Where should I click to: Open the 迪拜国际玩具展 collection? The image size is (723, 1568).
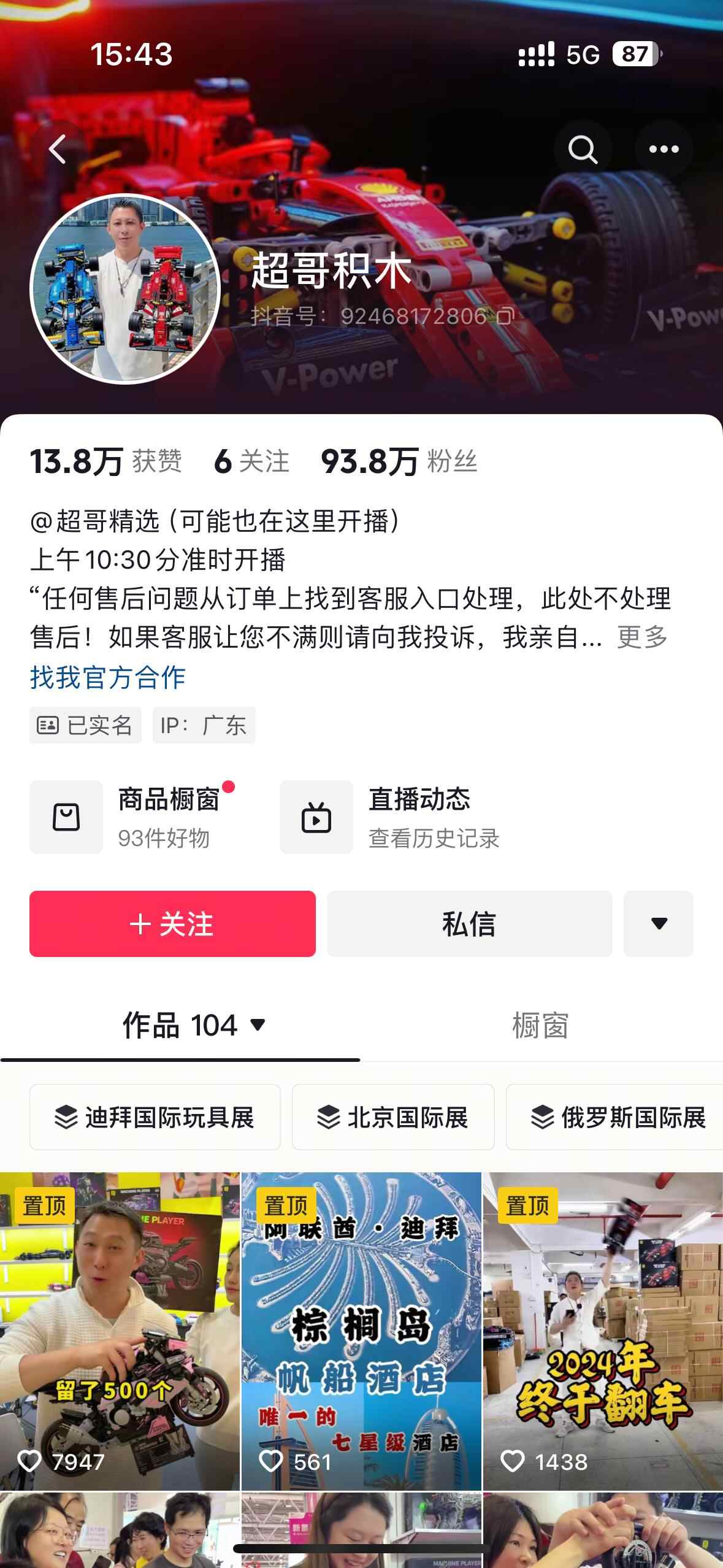(x=155, y=1117)
